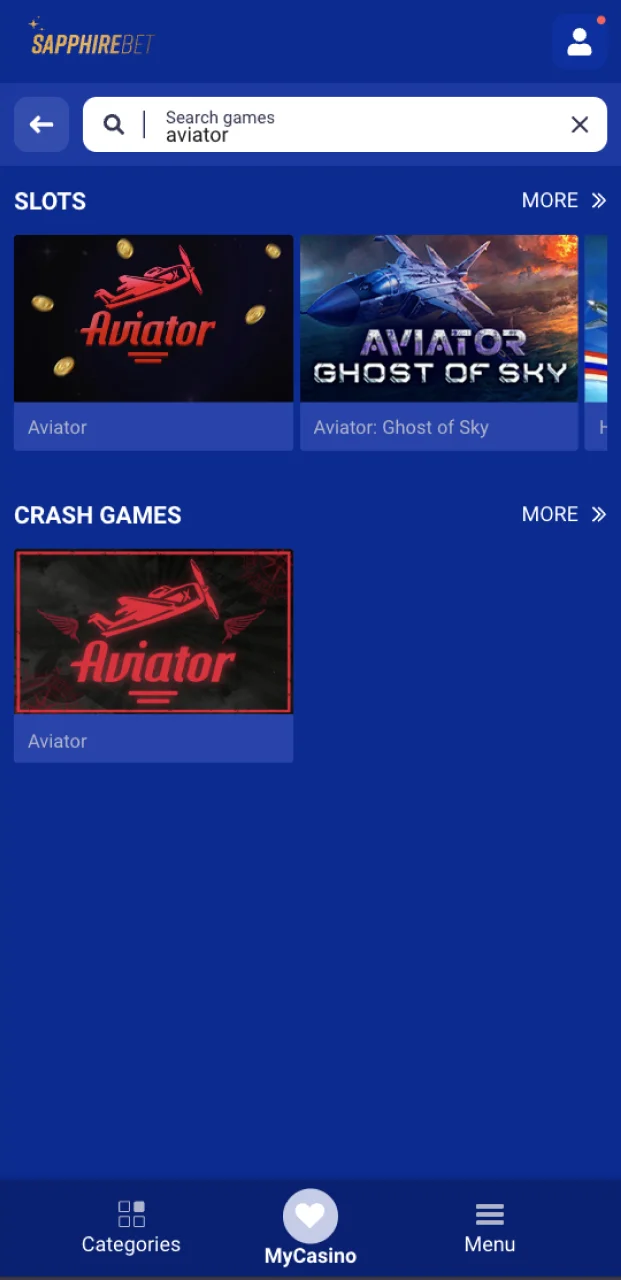
Task: Switch to the Categories tab
Action: click(x=131, y=1227)
